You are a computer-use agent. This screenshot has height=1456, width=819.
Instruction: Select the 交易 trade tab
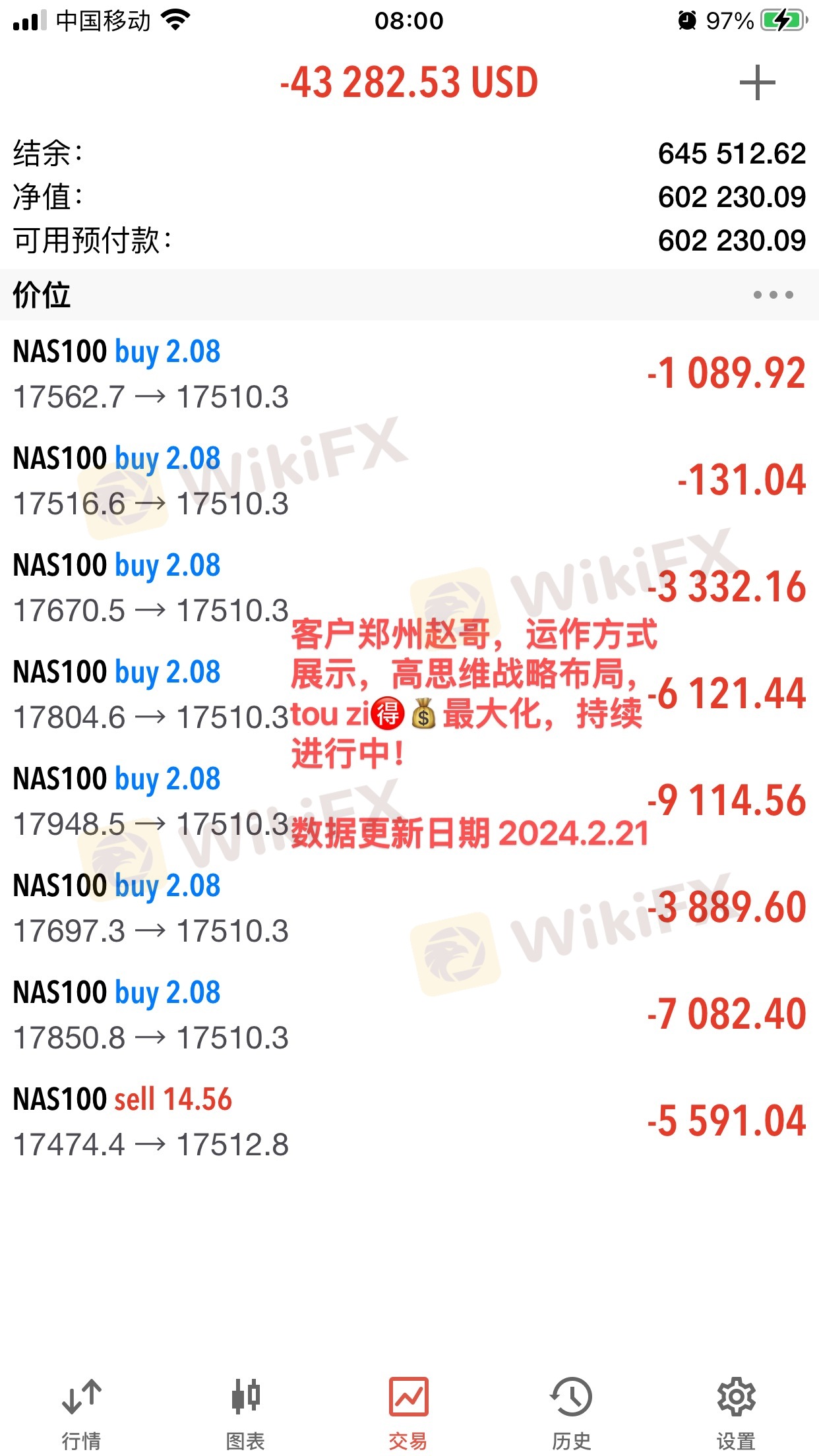pos(409,1412)
